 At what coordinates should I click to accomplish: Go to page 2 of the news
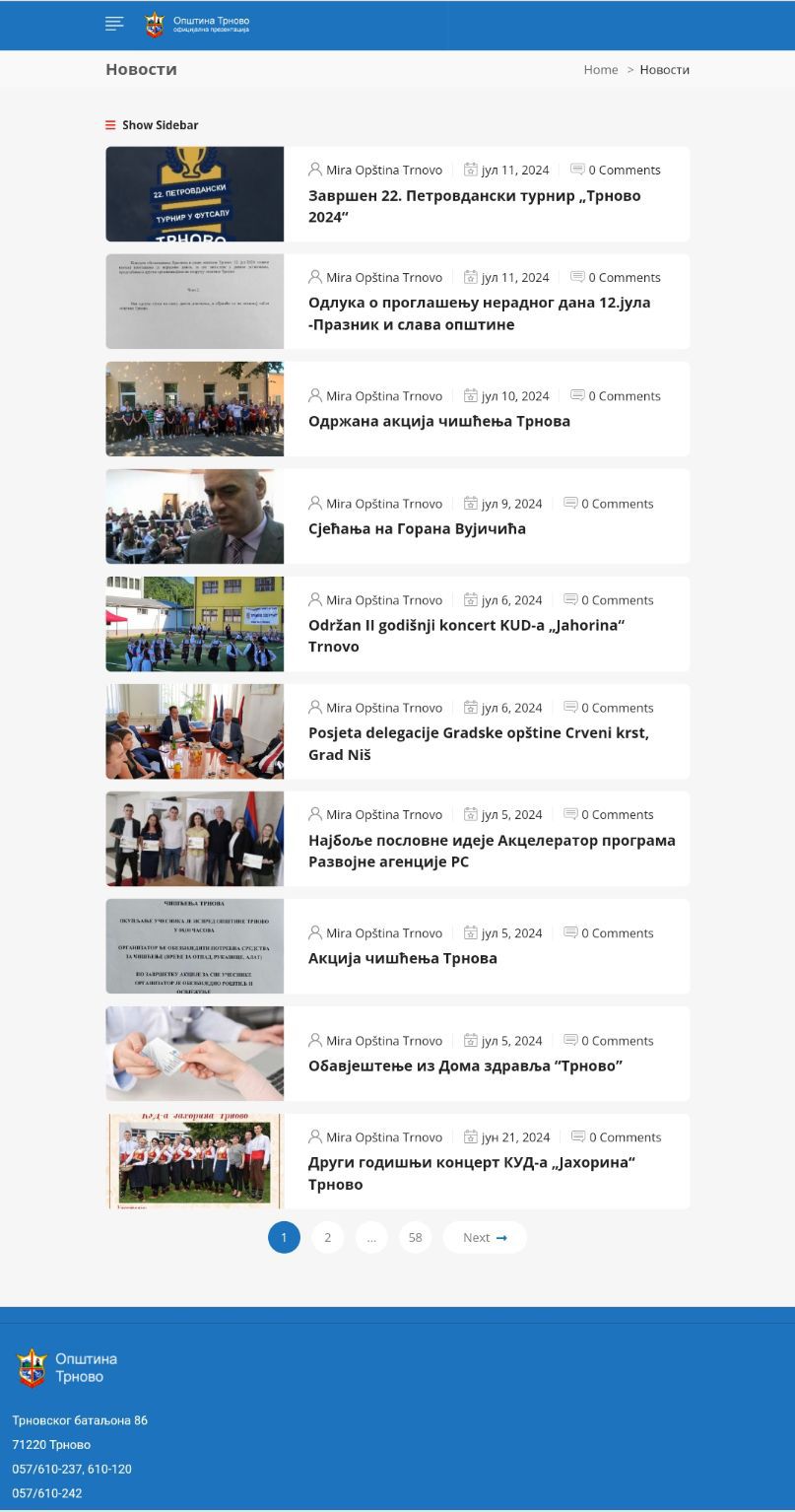point(328,1238)
